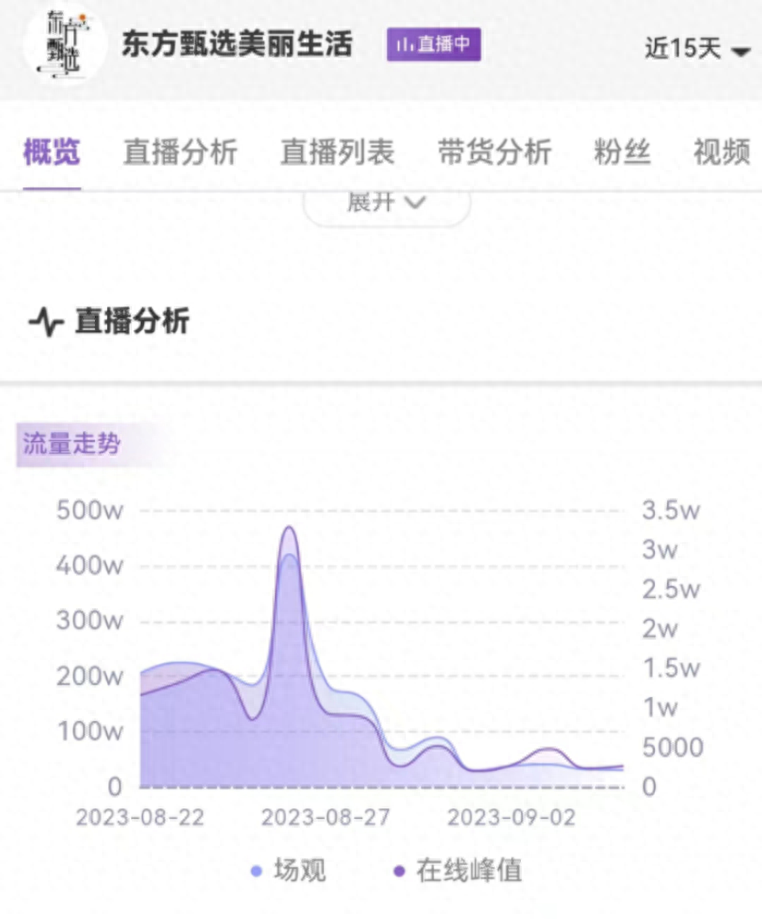Open the 视频 tab

pyautogui.click(x=721, y=153)
